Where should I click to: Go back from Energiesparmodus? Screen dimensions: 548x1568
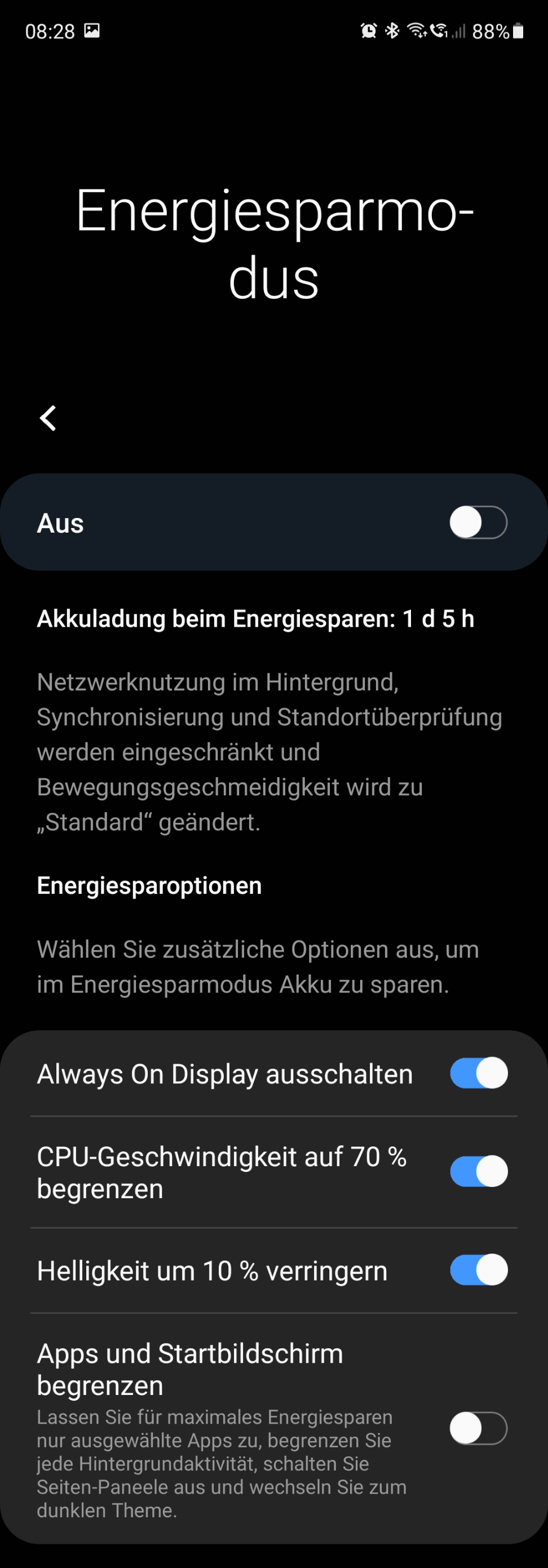[48, 418]
